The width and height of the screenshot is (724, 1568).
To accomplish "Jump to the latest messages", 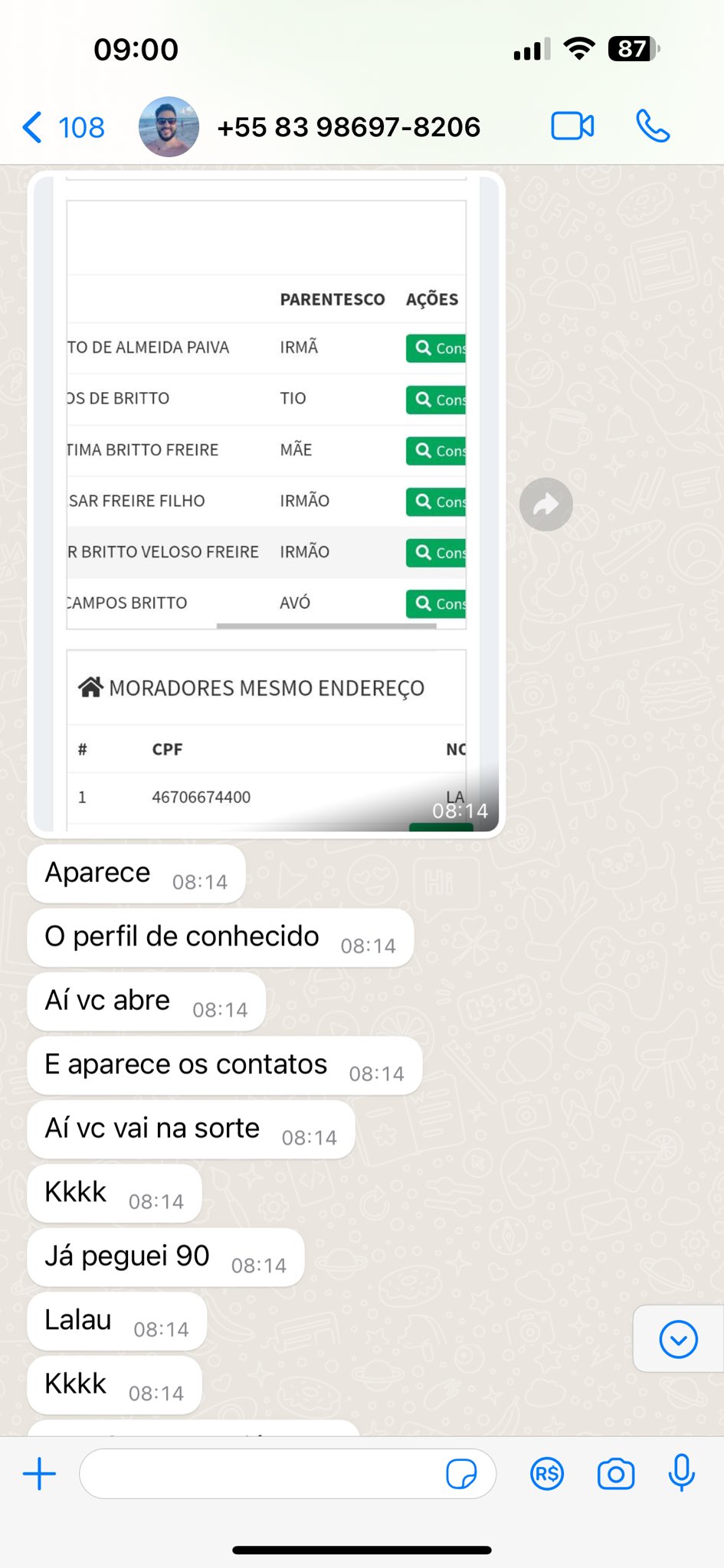I will (x=678, y=1339).
